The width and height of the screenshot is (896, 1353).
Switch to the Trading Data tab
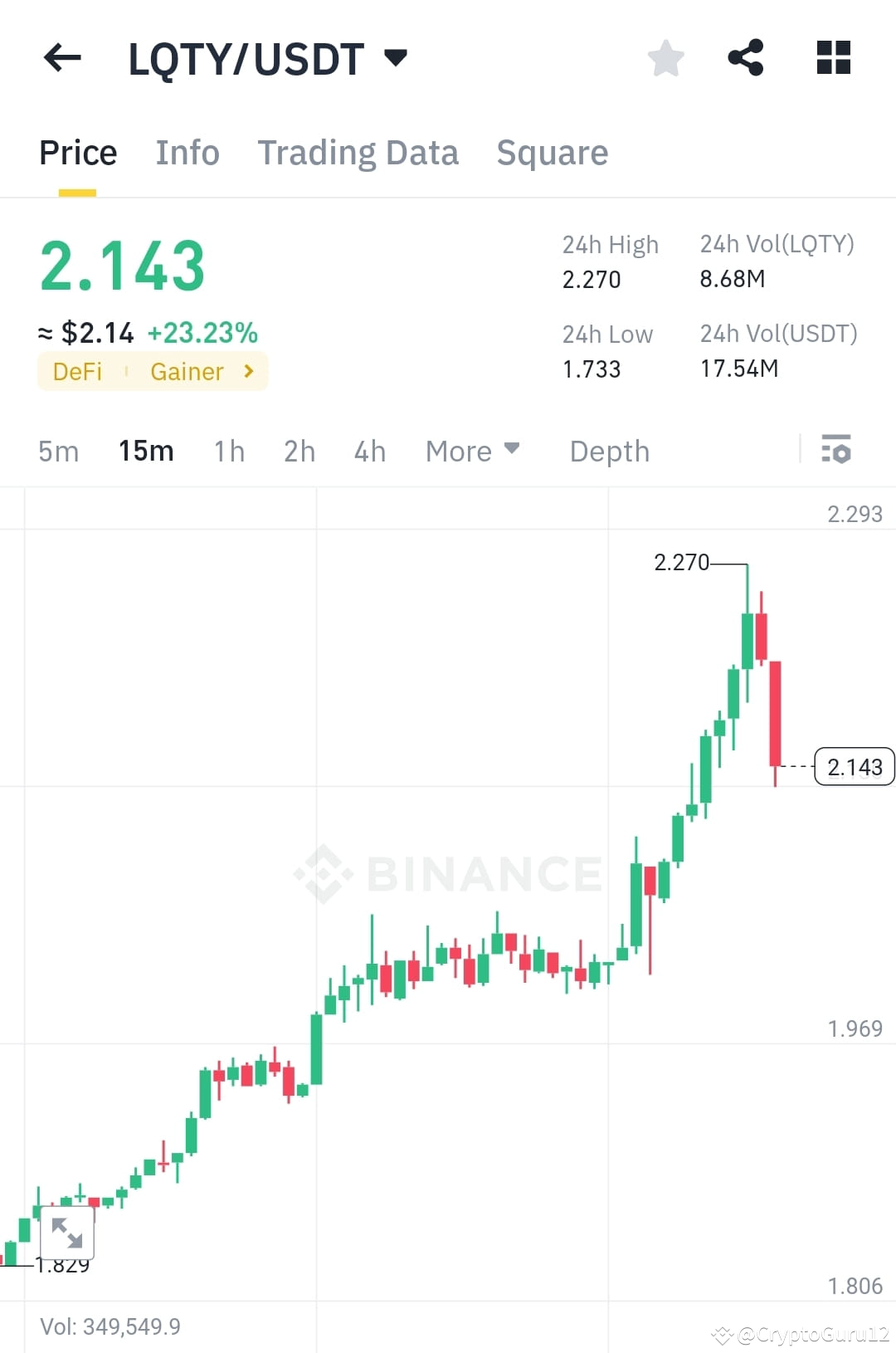pyautogui.click(x=358, y=152)
